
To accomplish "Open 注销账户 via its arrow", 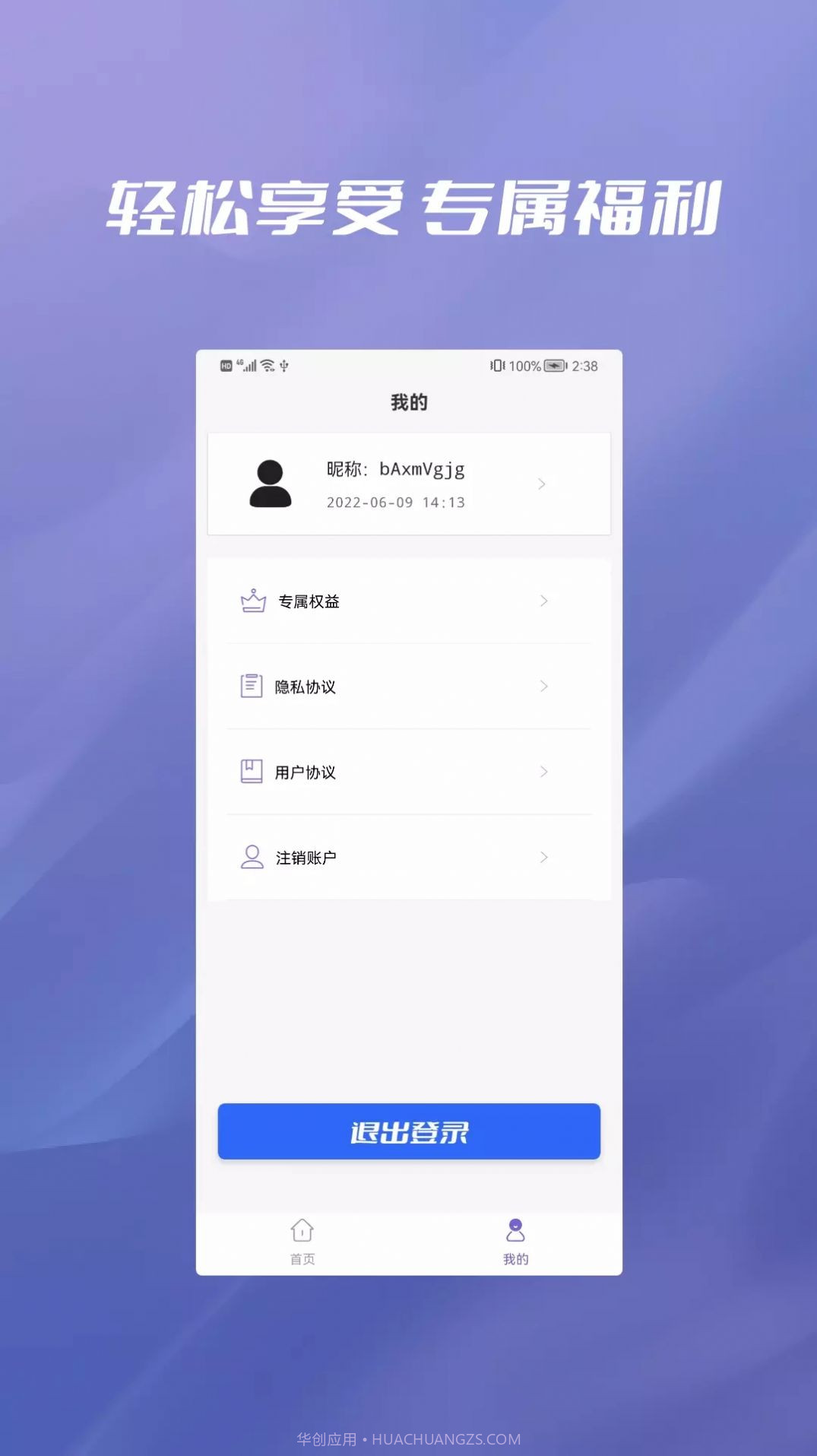I will (x=544, y=858).
